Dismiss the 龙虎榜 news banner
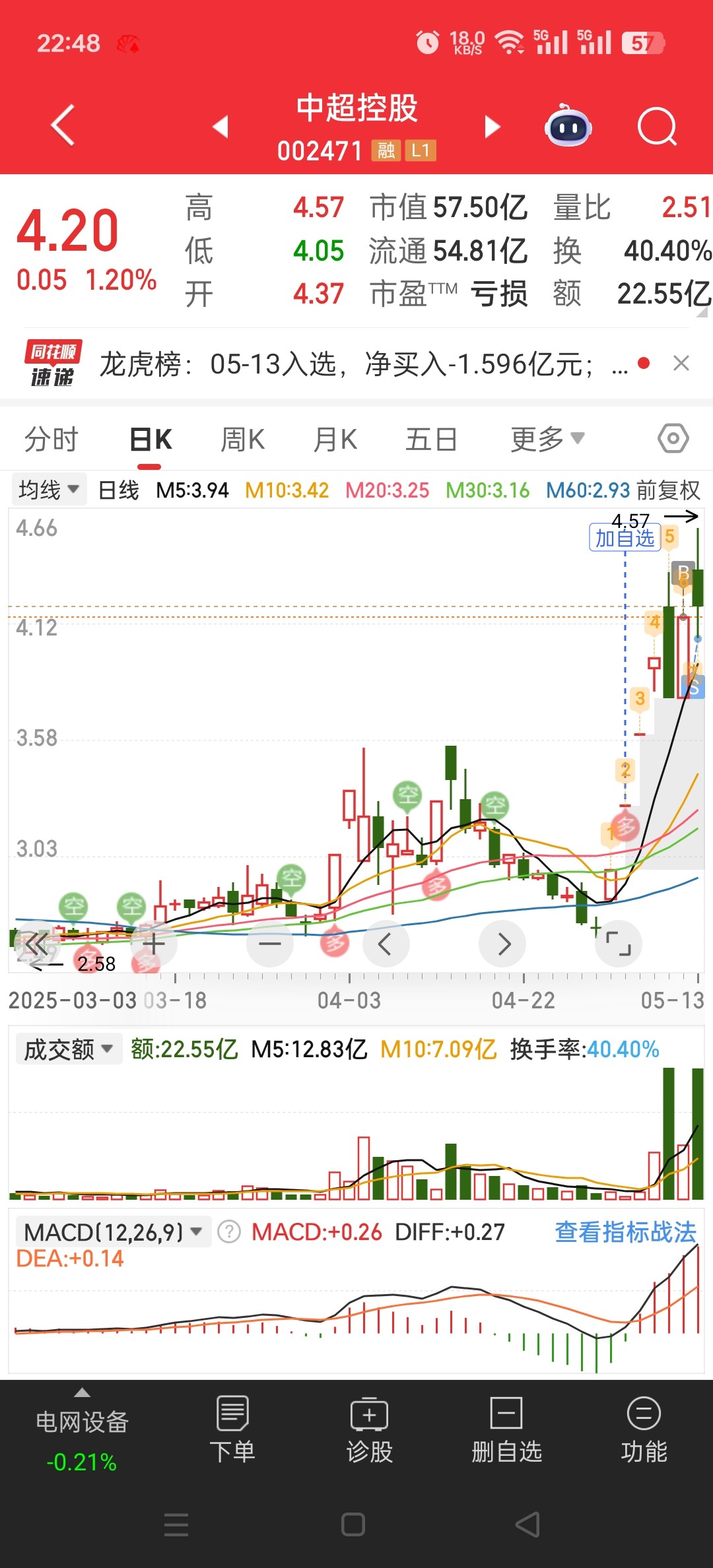The image size is (713, 1568). 681,363
